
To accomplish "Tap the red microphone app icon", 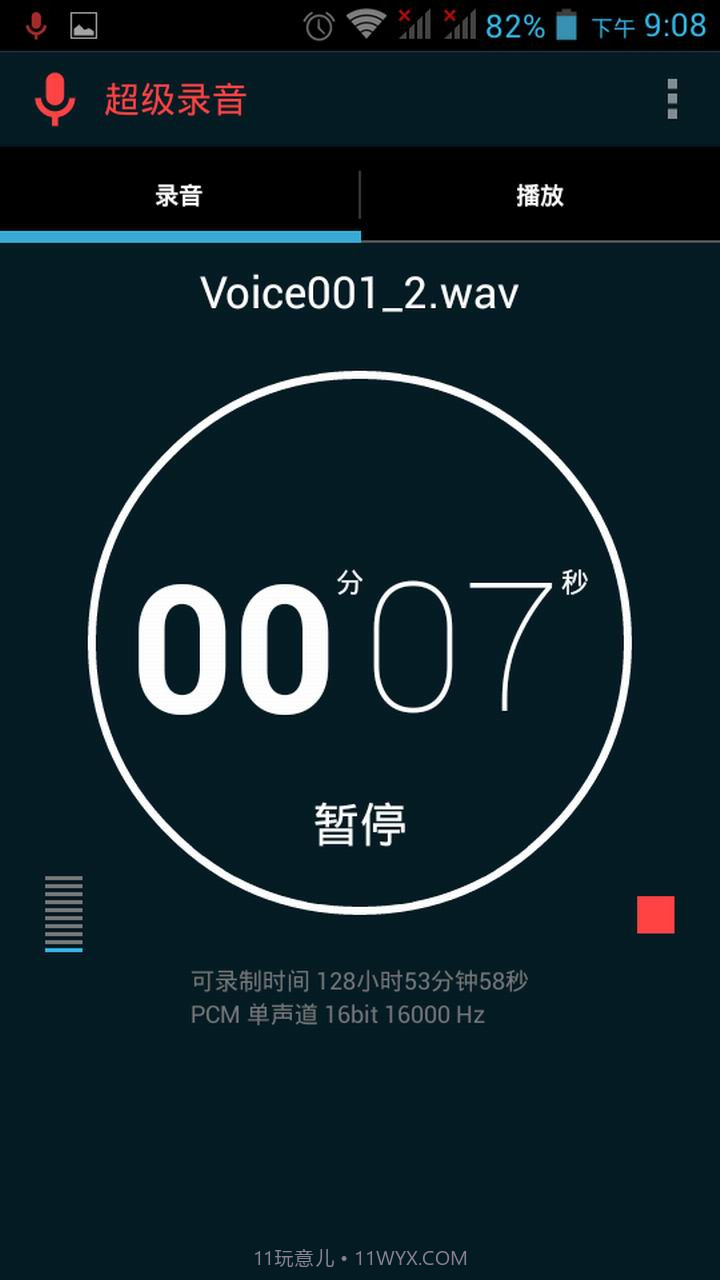I will tap(57, 99).
